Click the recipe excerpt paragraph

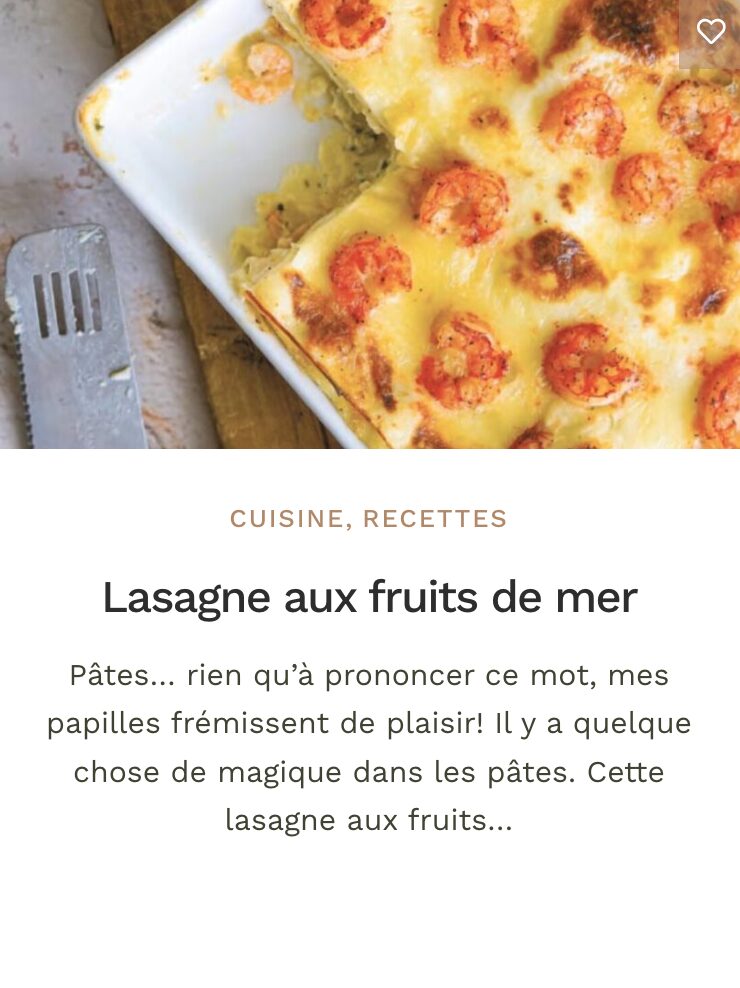(x=369, y=747)
